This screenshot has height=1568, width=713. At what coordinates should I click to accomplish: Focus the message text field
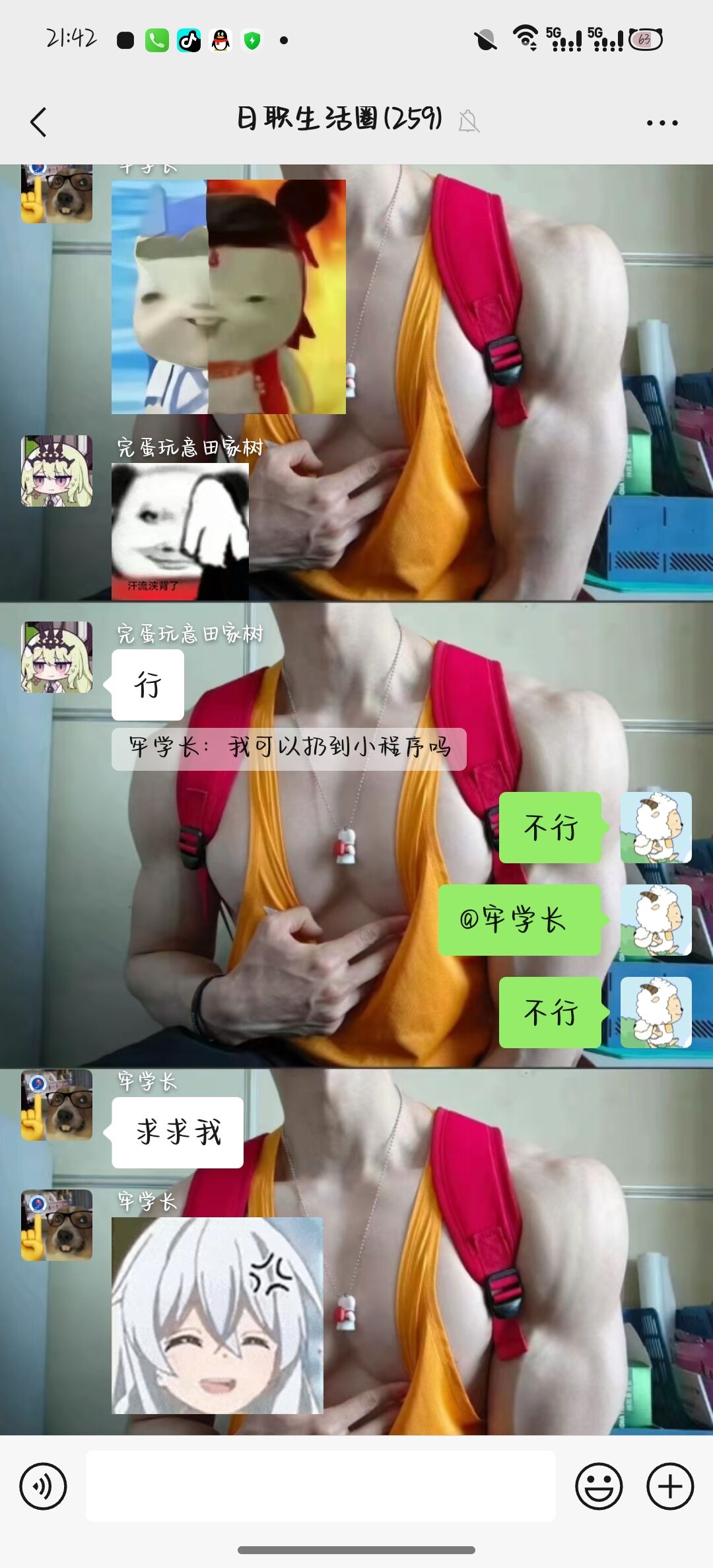coord(320,1486)
